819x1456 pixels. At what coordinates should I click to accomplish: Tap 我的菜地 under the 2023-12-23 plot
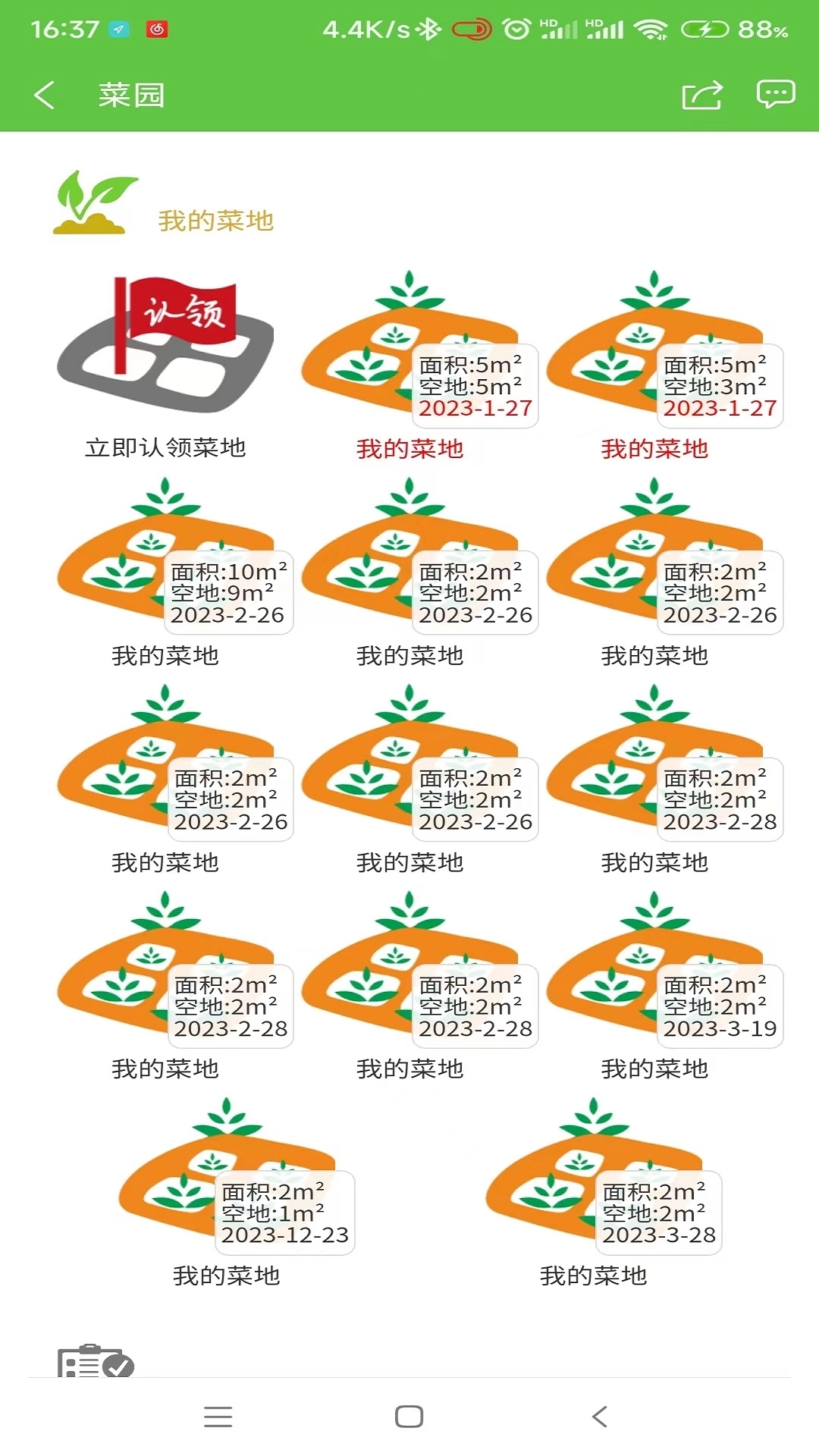[x=226, y=1276]
